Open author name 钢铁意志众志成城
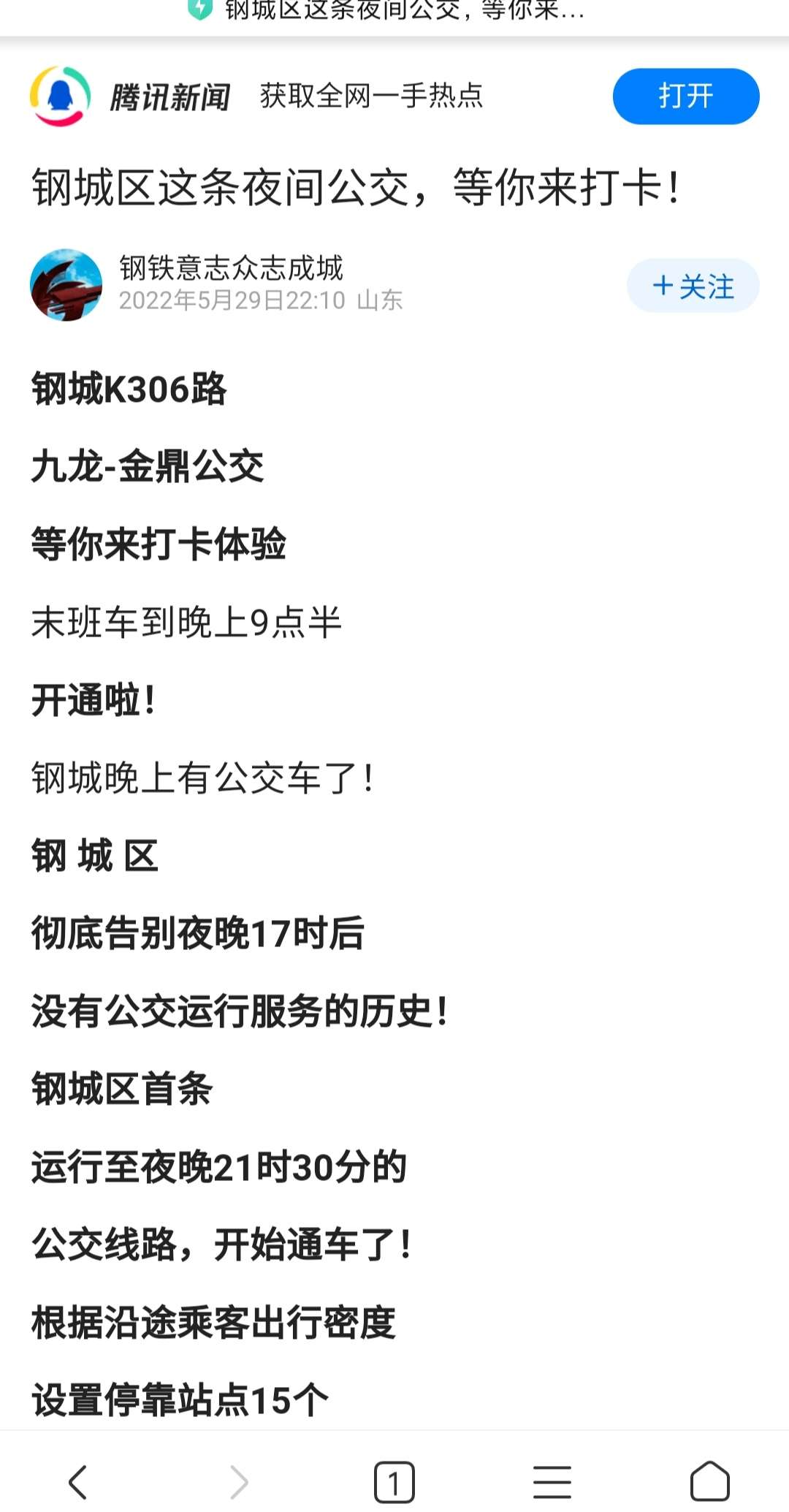789x1512 pixels. coord(231,268)
